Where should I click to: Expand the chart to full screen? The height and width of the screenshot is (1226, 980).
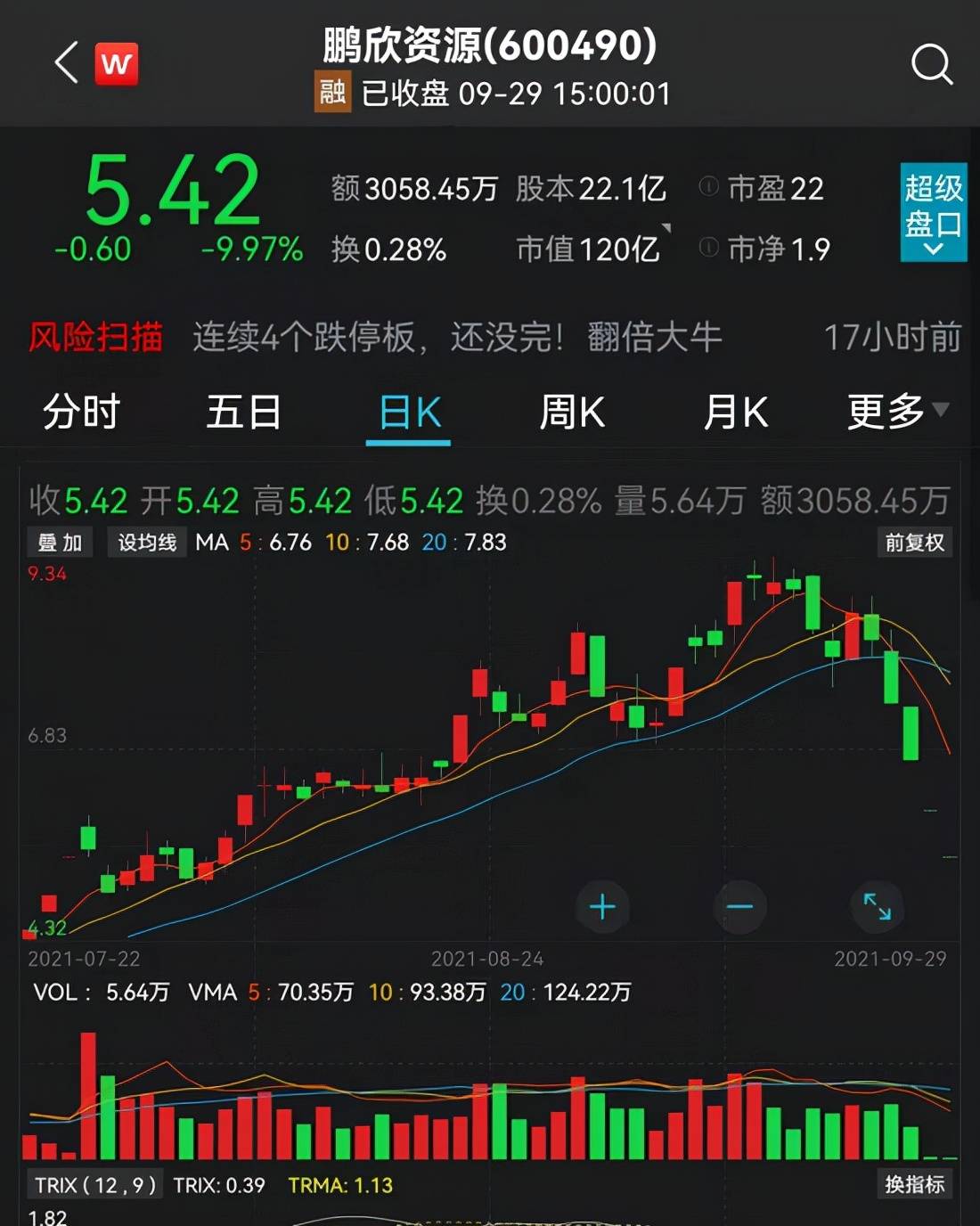click(x=877, y=907)
